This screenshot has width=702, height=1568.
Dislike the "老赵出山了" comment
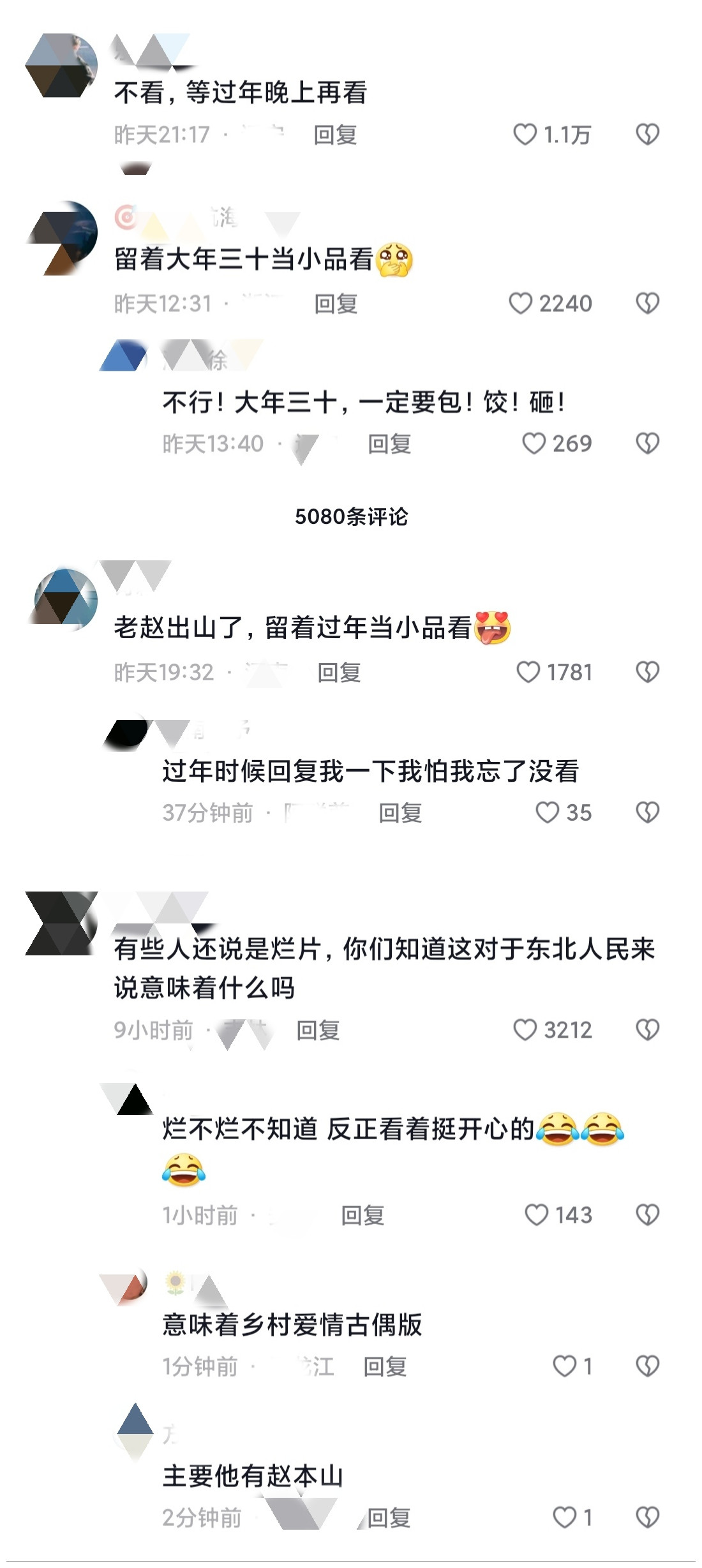[647, 672]
